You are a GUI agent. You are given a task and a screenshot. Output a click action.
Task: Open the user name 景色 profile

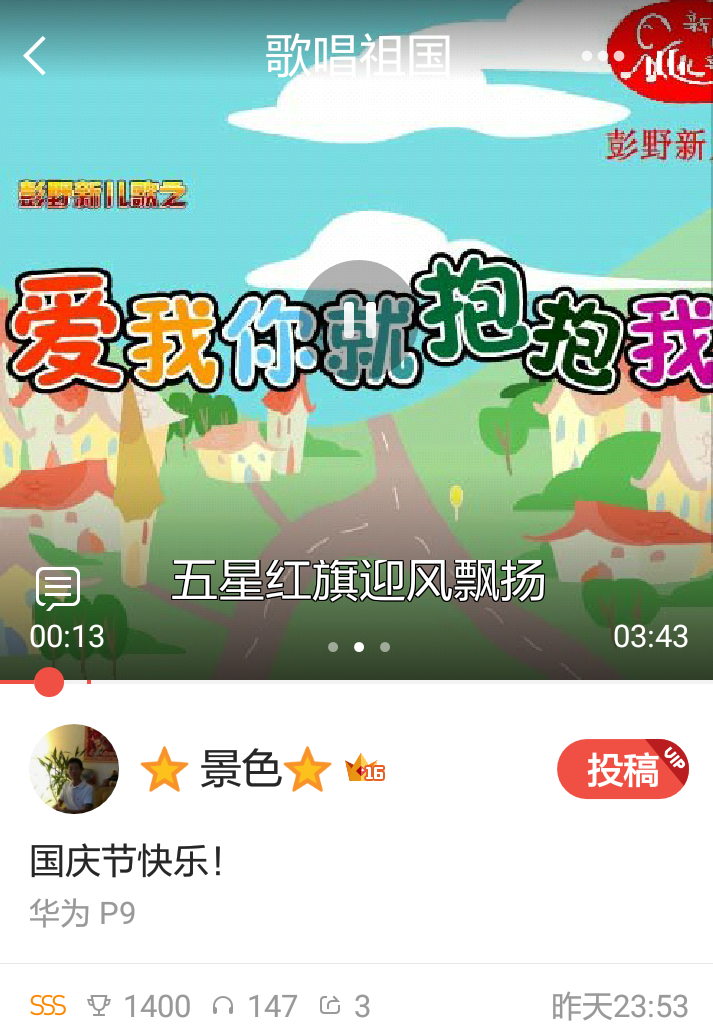(x=238, y=770)
